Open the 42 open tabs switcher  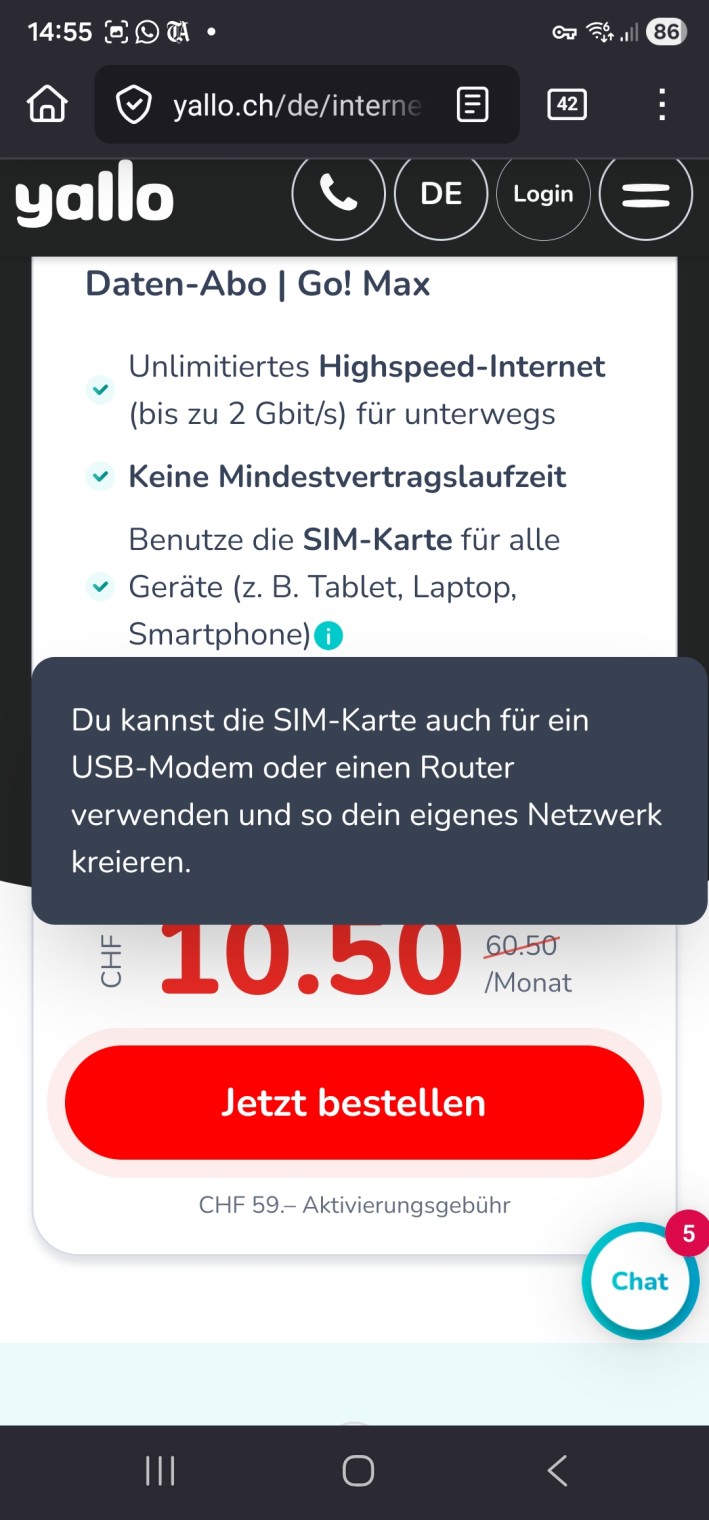567,104
